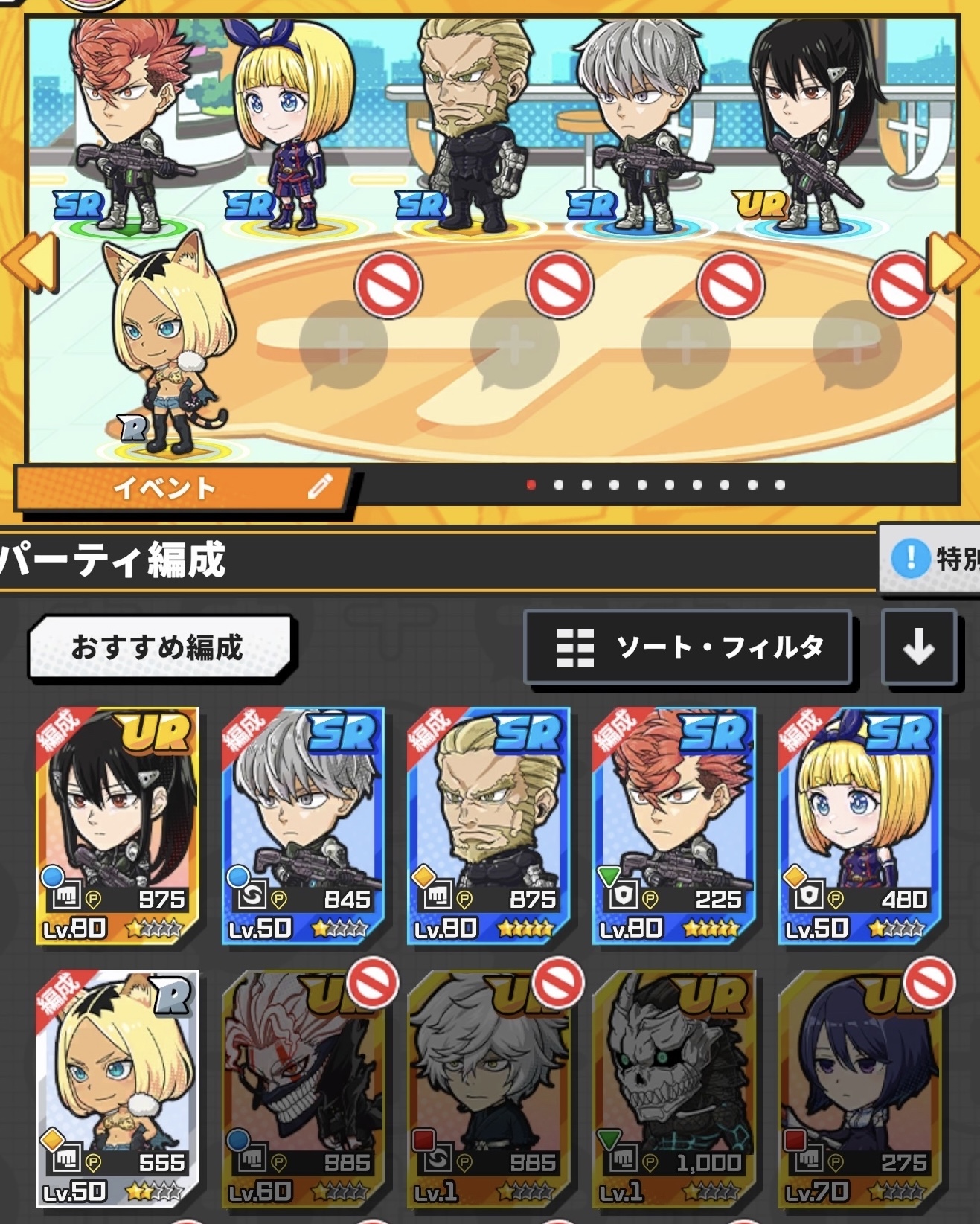The image size is (980, 1224).
Task: Select SR bearded man card with 875
Action: pos(489,826)
